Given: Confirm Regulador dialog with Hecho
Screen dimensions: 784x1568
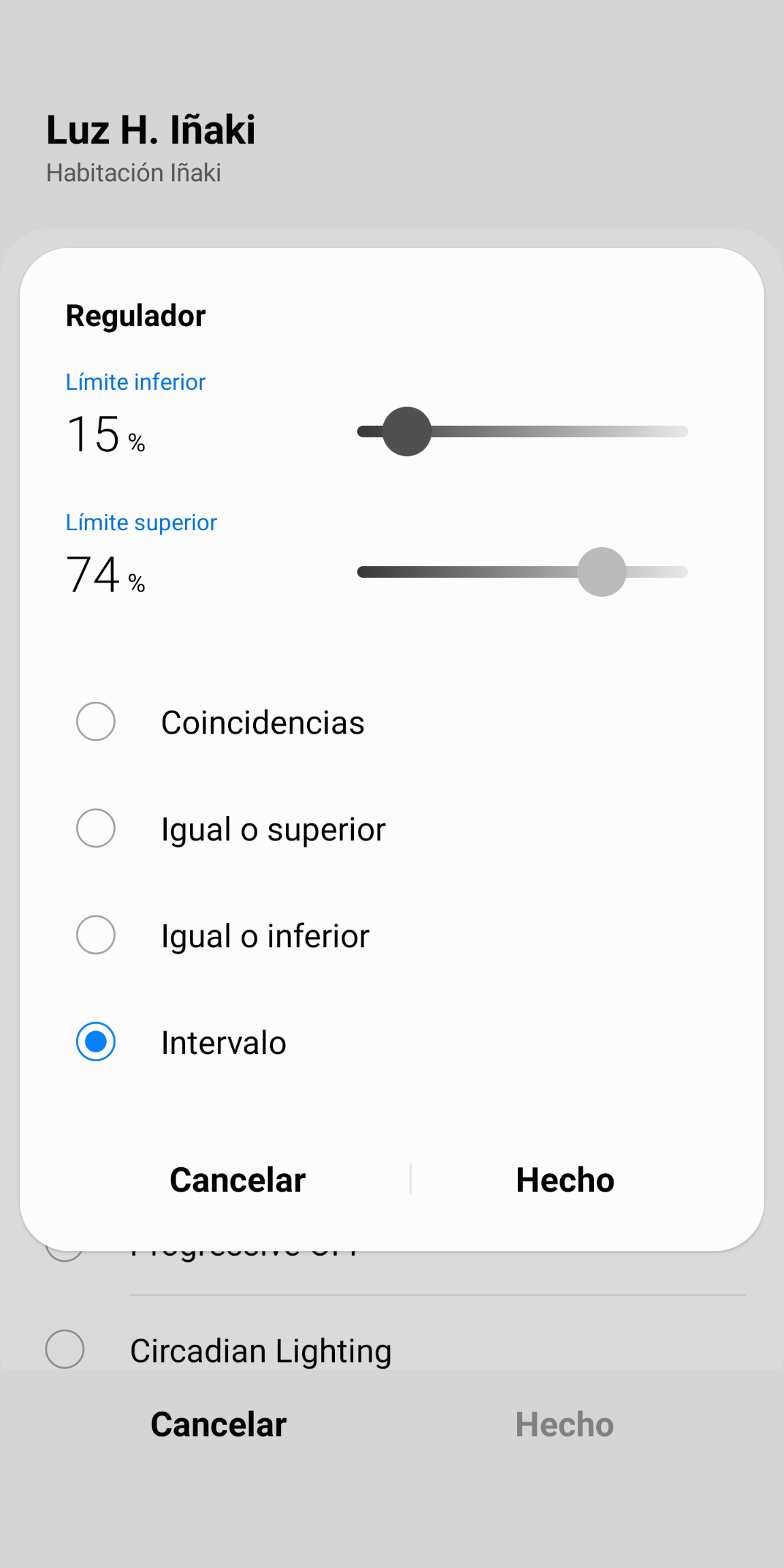Looking at the screenshot, I should click(565, 1179).
